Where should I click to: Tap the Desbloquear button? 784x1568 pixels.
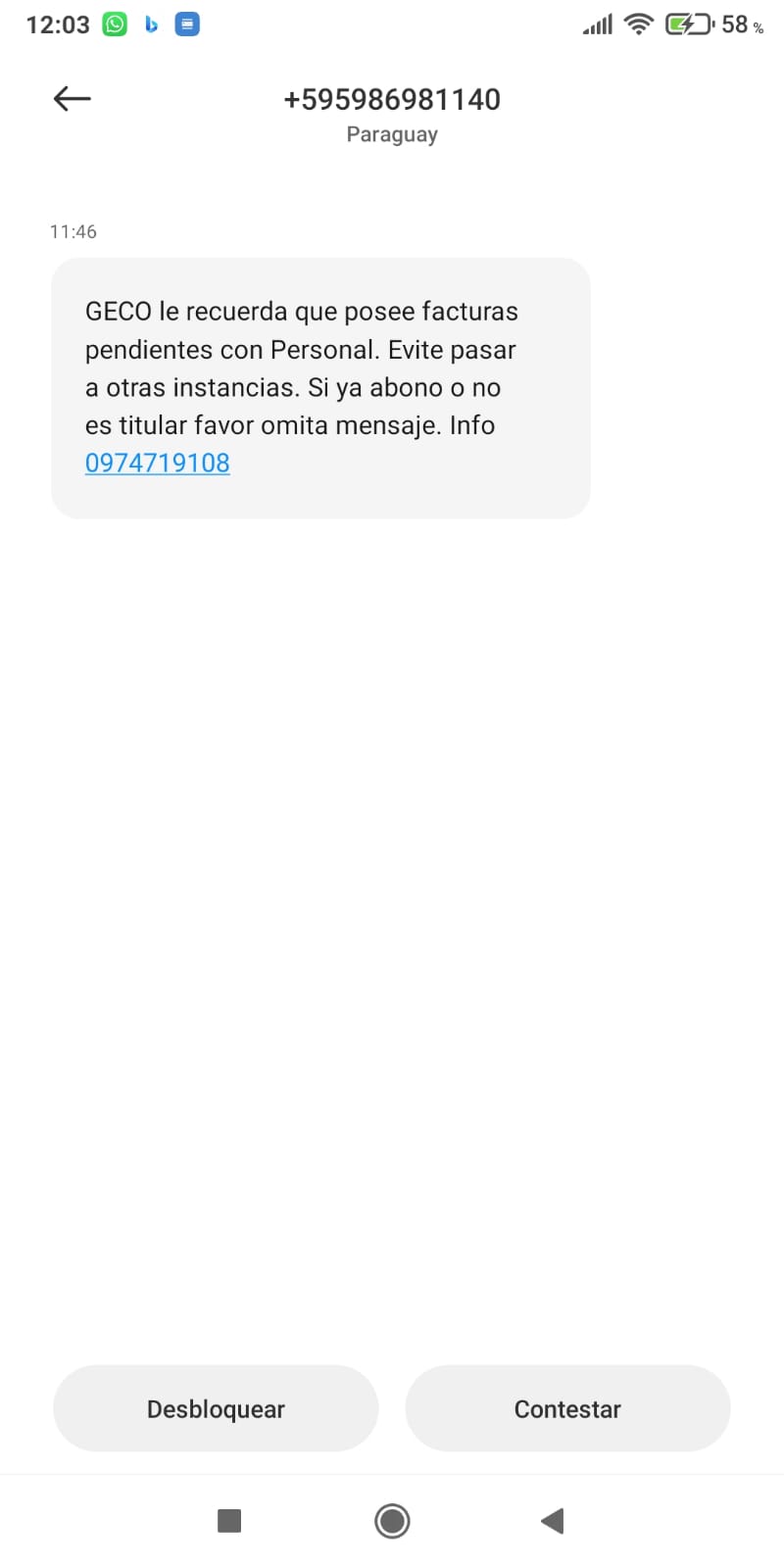click(216, 1408)
